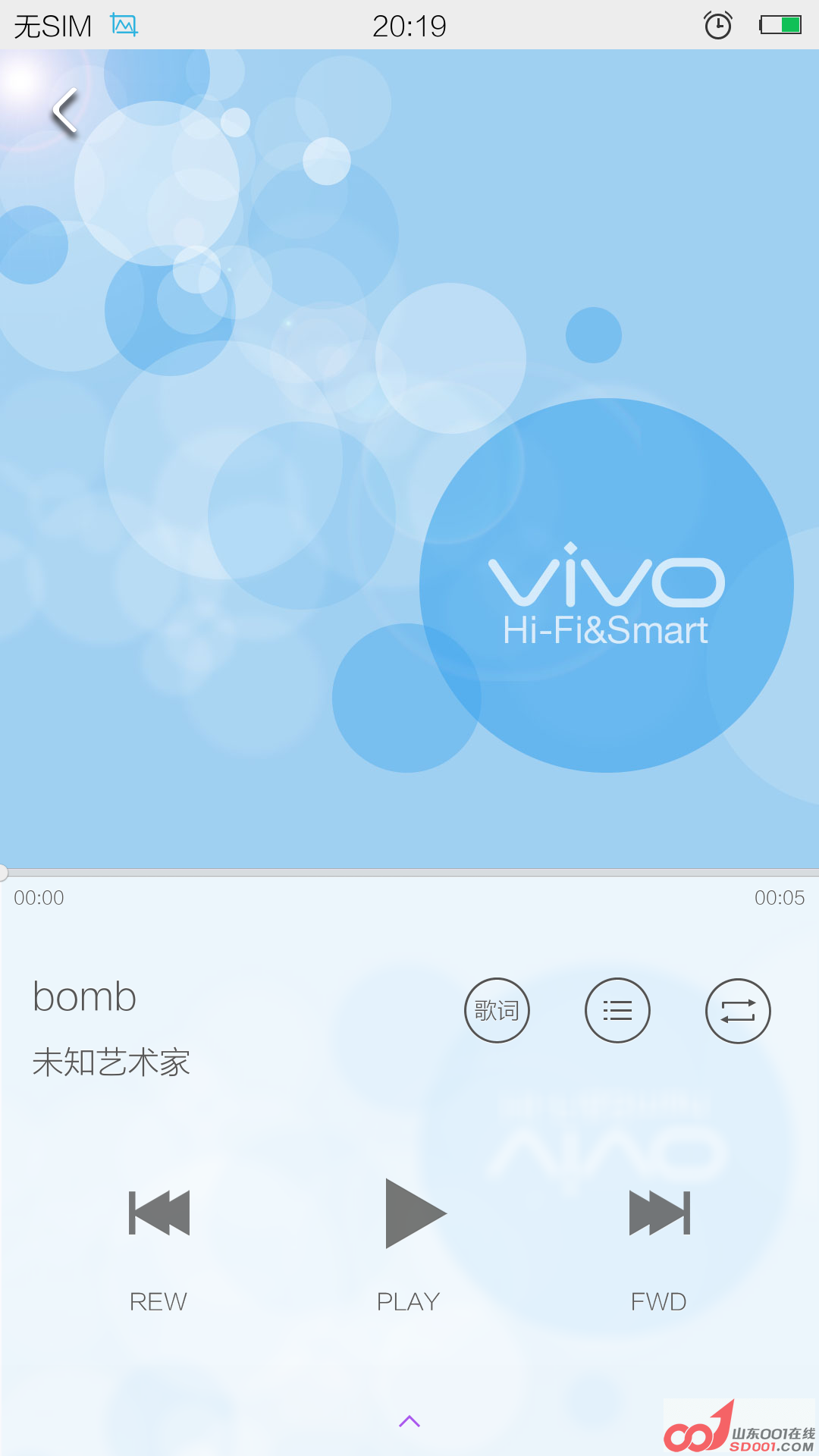Go back using the top-left arrow

65,111
